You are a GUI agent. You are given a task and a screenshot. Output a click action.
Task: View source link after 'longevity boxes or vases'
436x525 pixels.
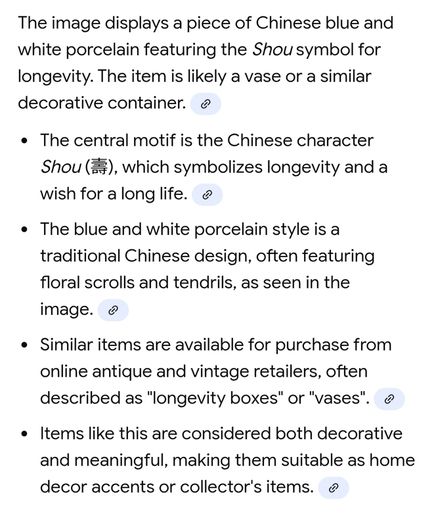pos(389,399)
